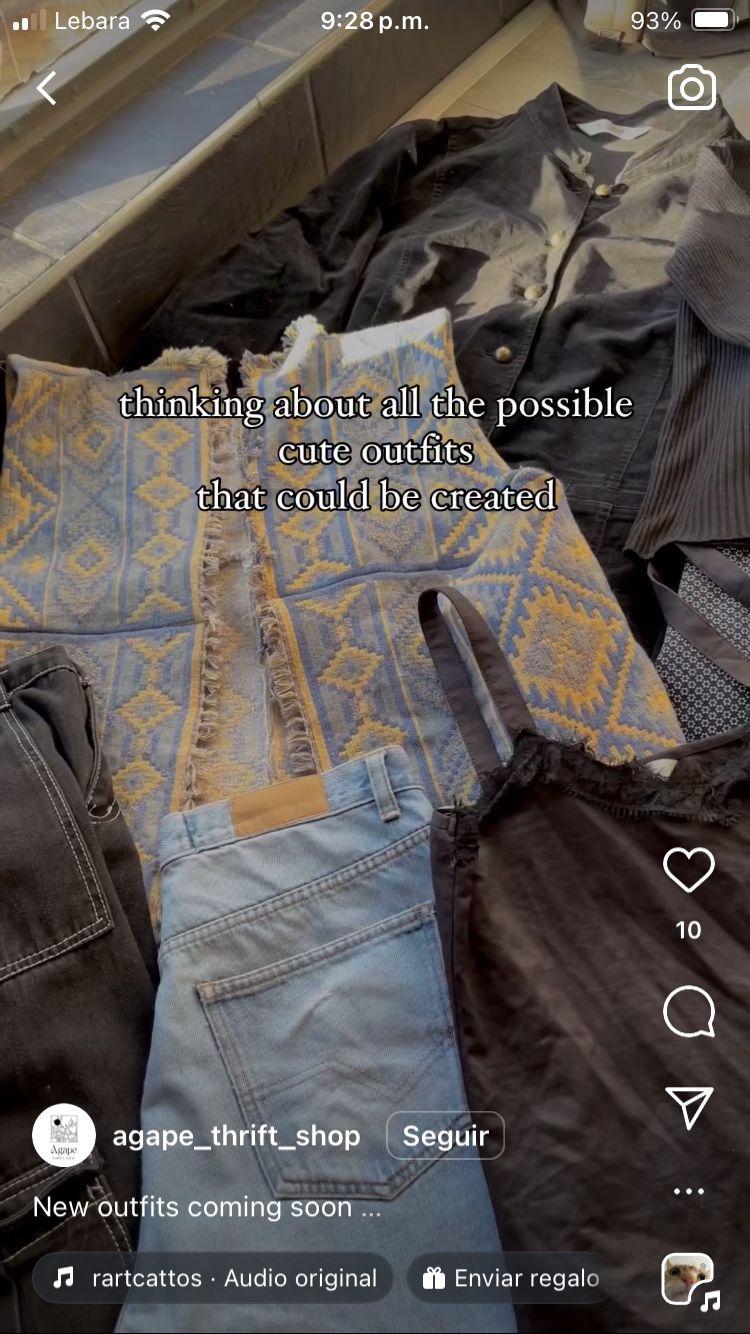Open the camera to create a reel
Viewport: 750px width, 1334px height.
point(692,89)
